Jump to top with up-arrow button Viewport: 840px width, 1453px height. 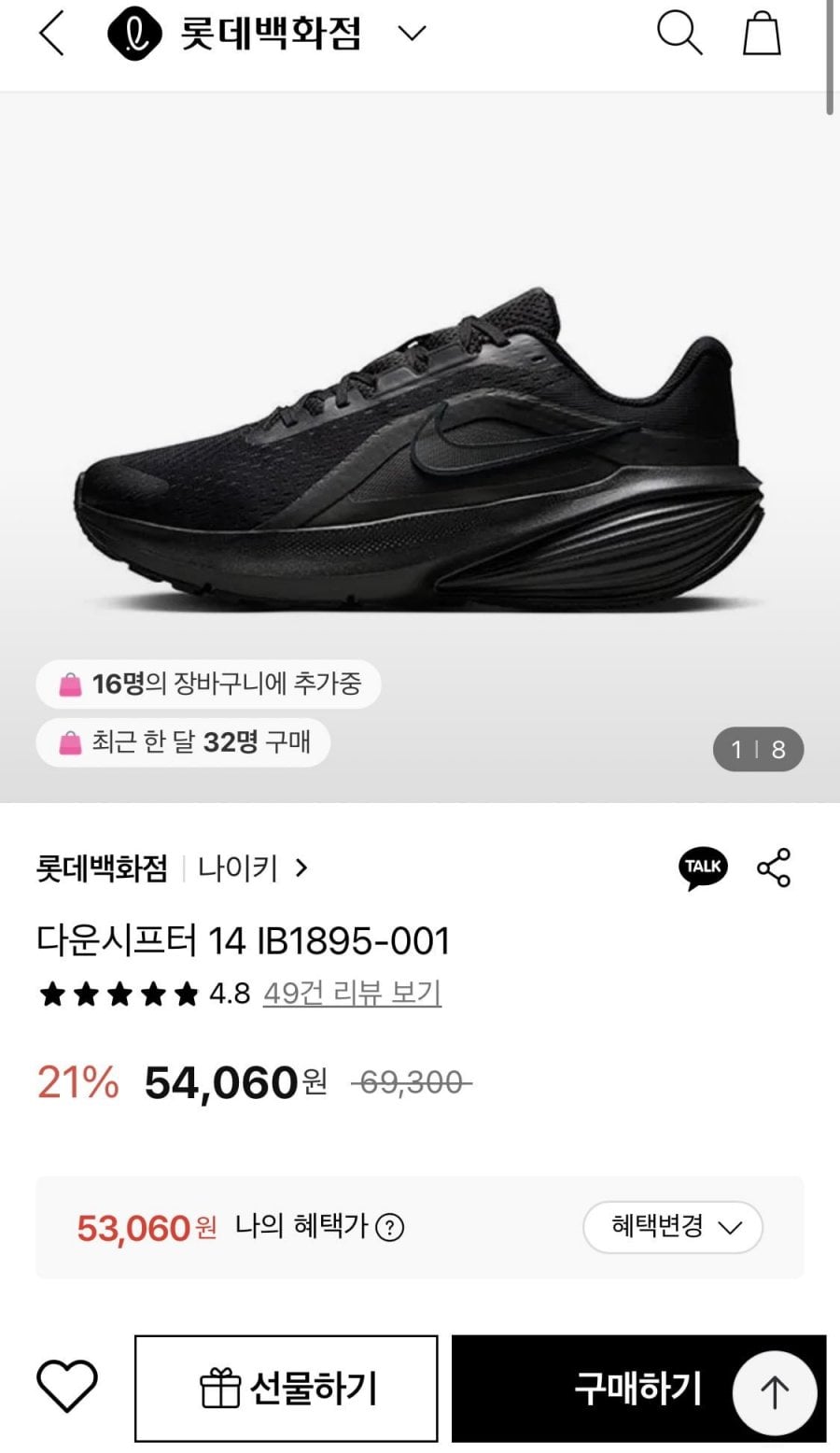click(775, 1392)
